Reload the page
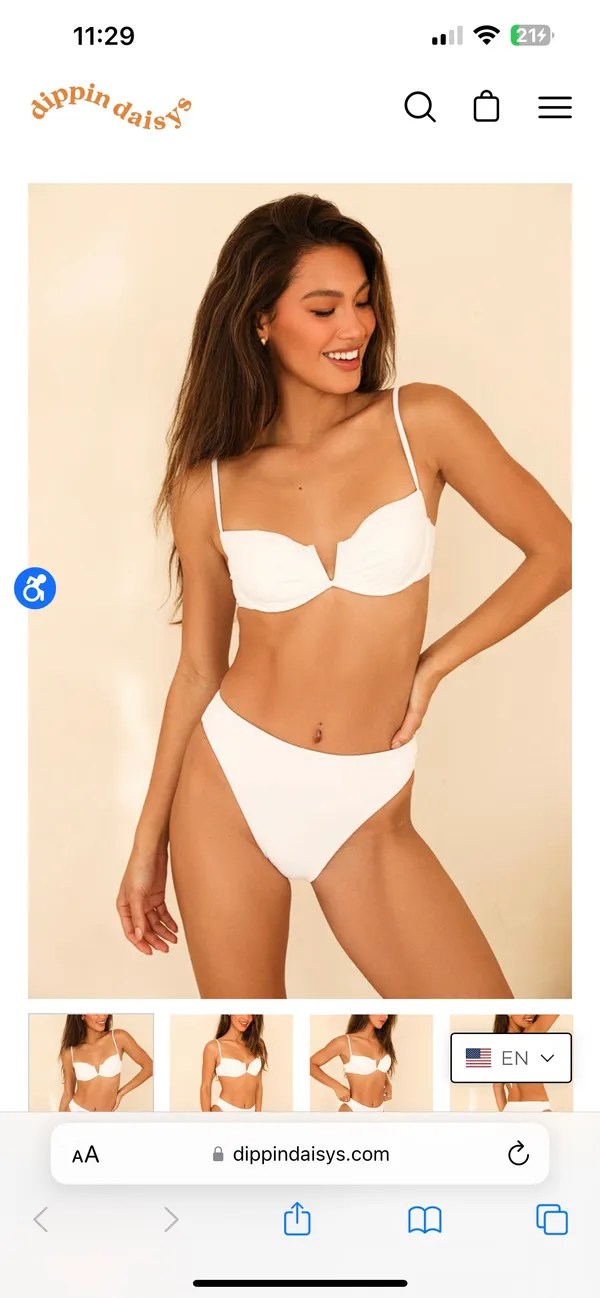600x1298 pixels. coord(518,1154)
